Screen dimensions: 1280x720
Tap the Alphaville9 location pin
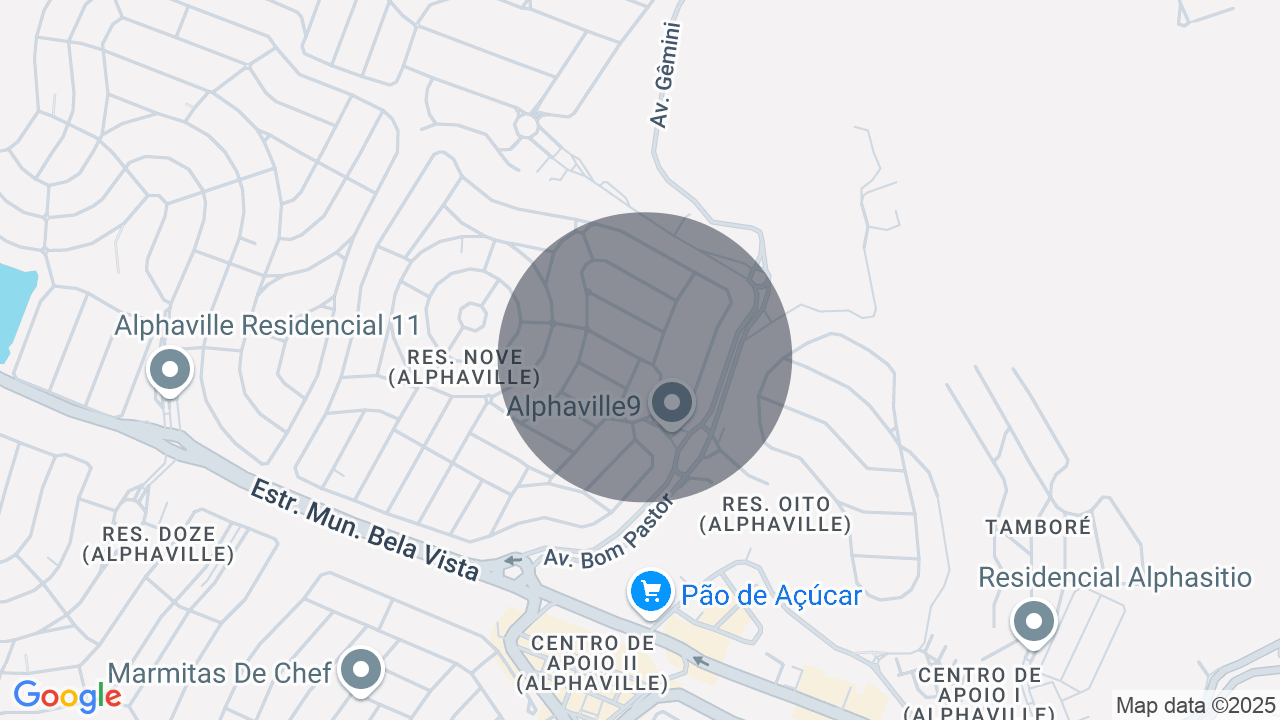672,404
